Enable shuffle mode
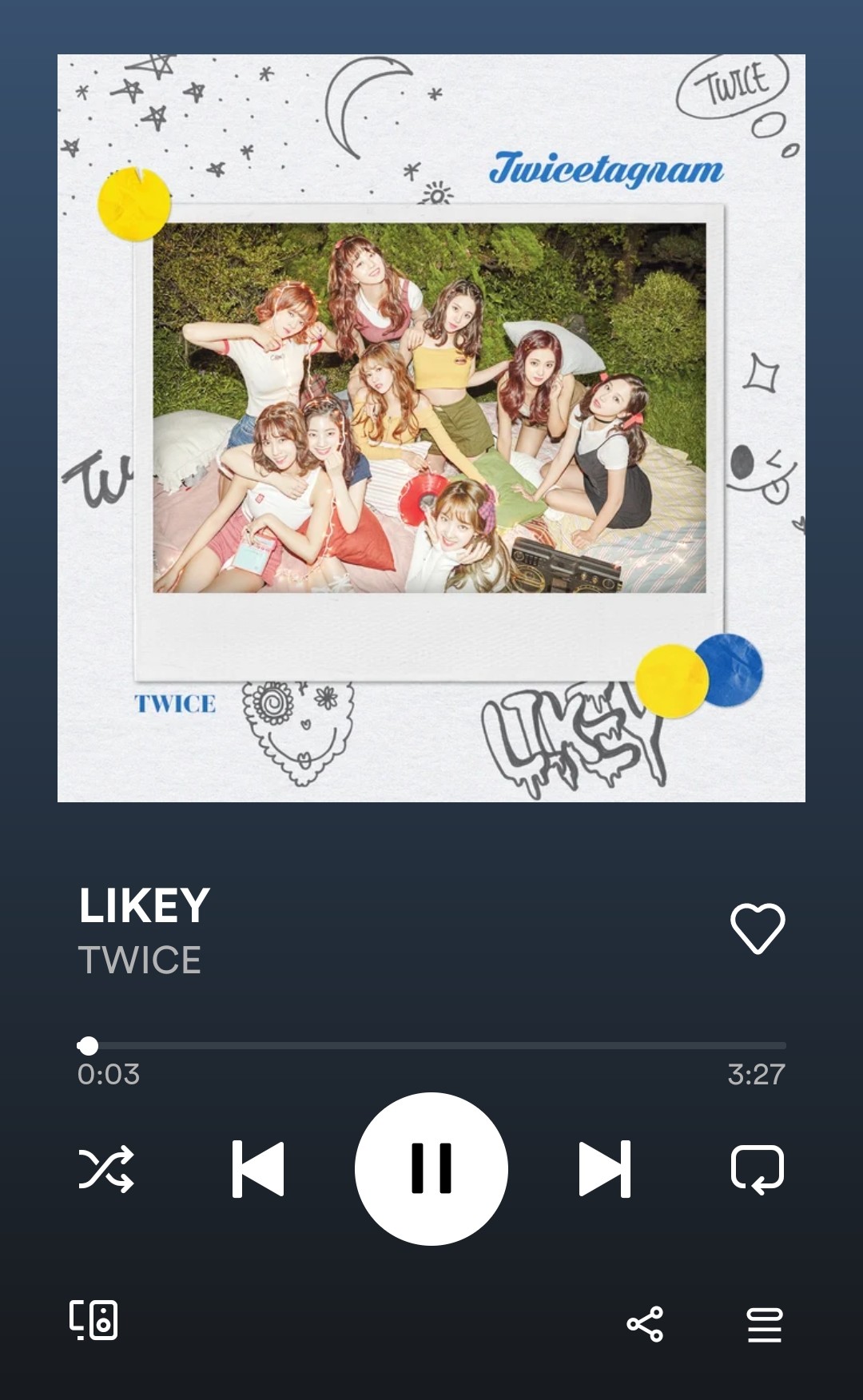 pyautogui.click(x=106, y=1169)
